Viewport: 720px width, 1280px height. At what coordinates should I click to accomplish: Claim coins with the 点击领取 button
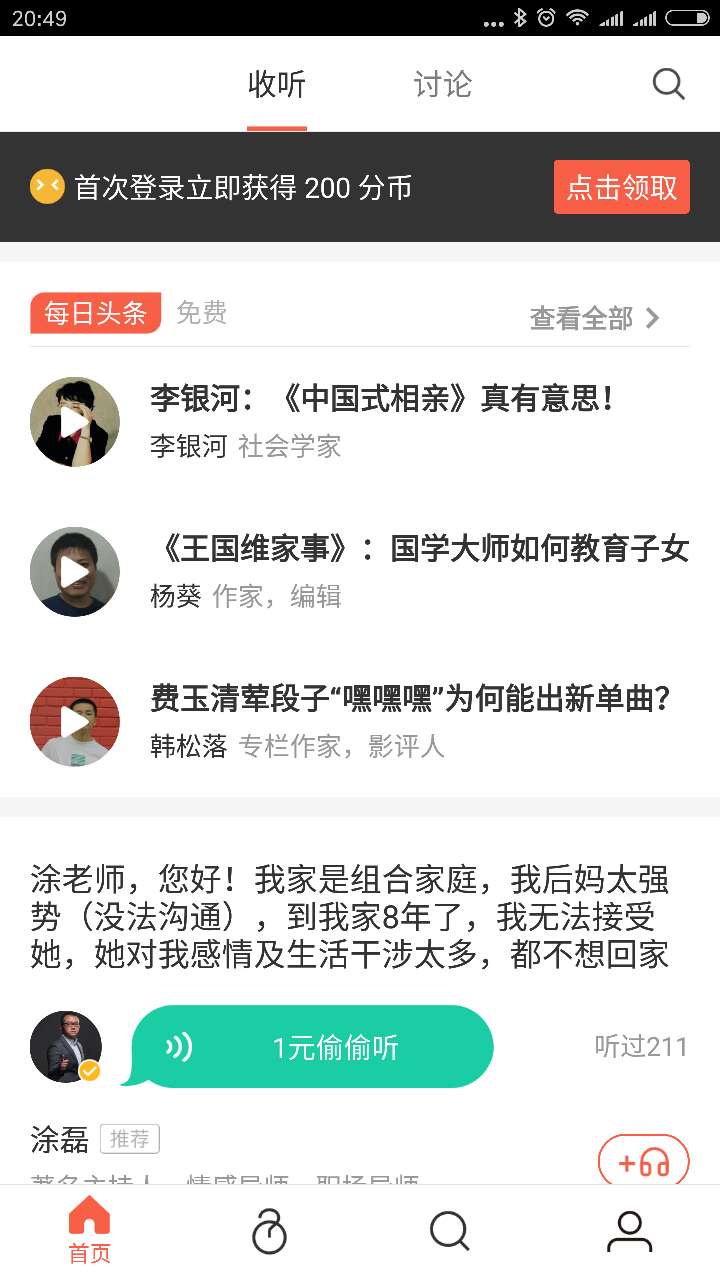pos(621,186)
